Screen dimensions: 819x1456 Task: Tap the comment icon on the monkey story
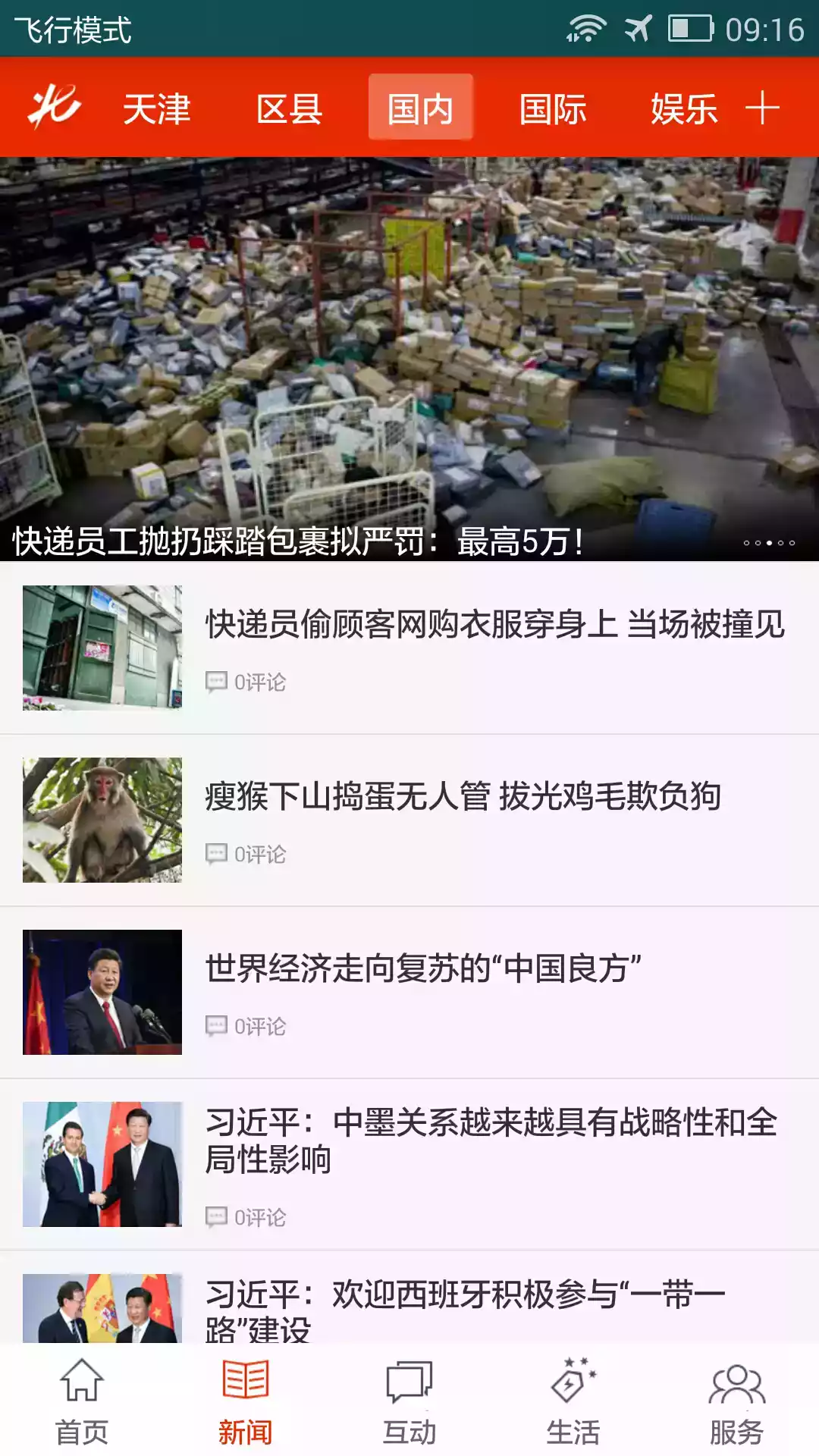coord(216,852)
